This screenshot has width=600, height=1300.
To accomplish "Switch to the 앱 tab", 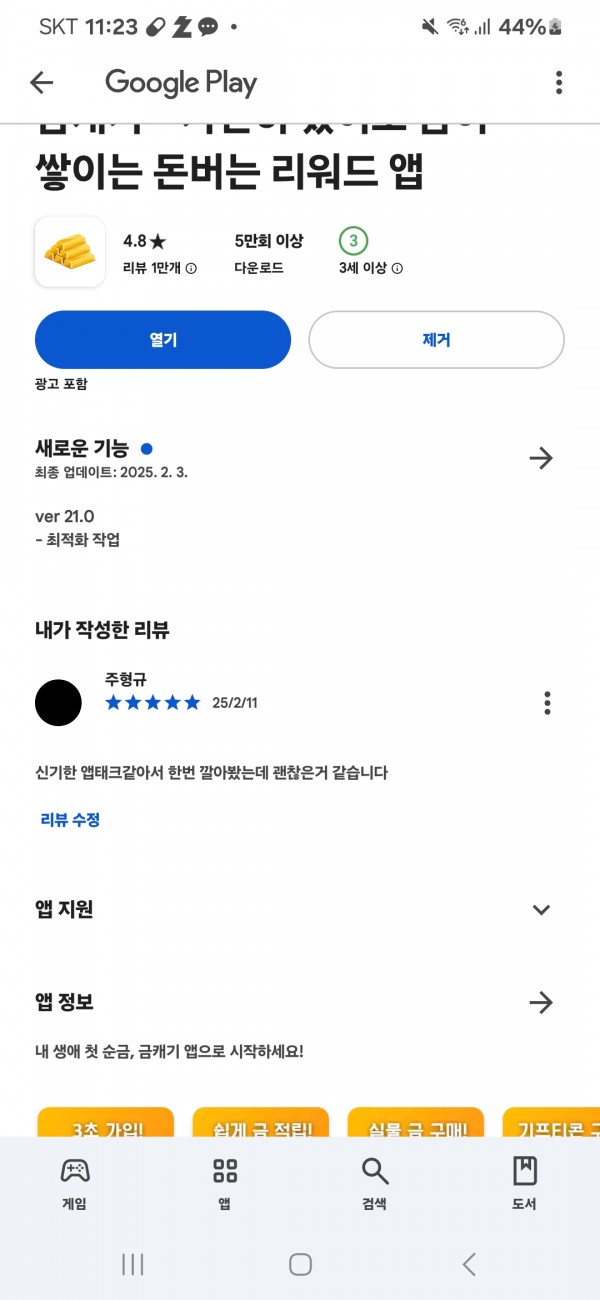I will pyautogui.click(x=225, y=1185).
